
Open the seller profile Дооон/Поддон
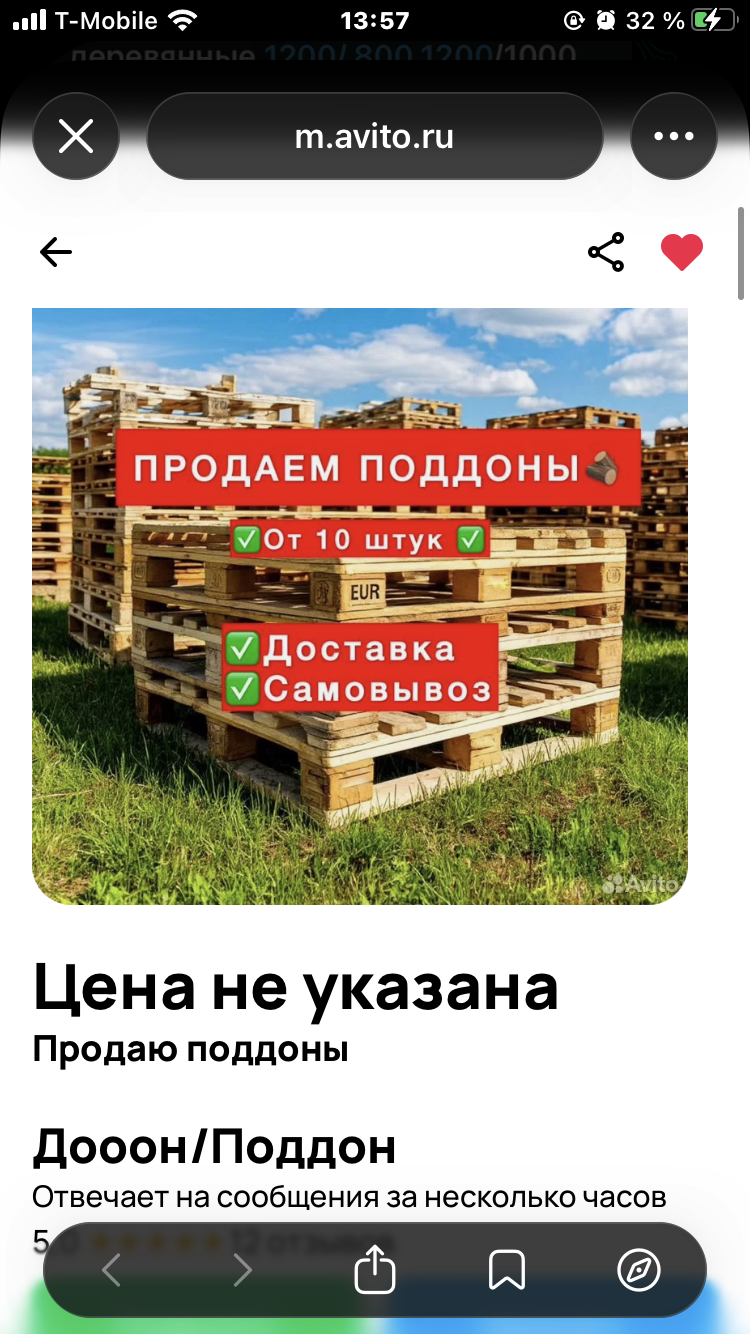click(x=214, y=1147)
